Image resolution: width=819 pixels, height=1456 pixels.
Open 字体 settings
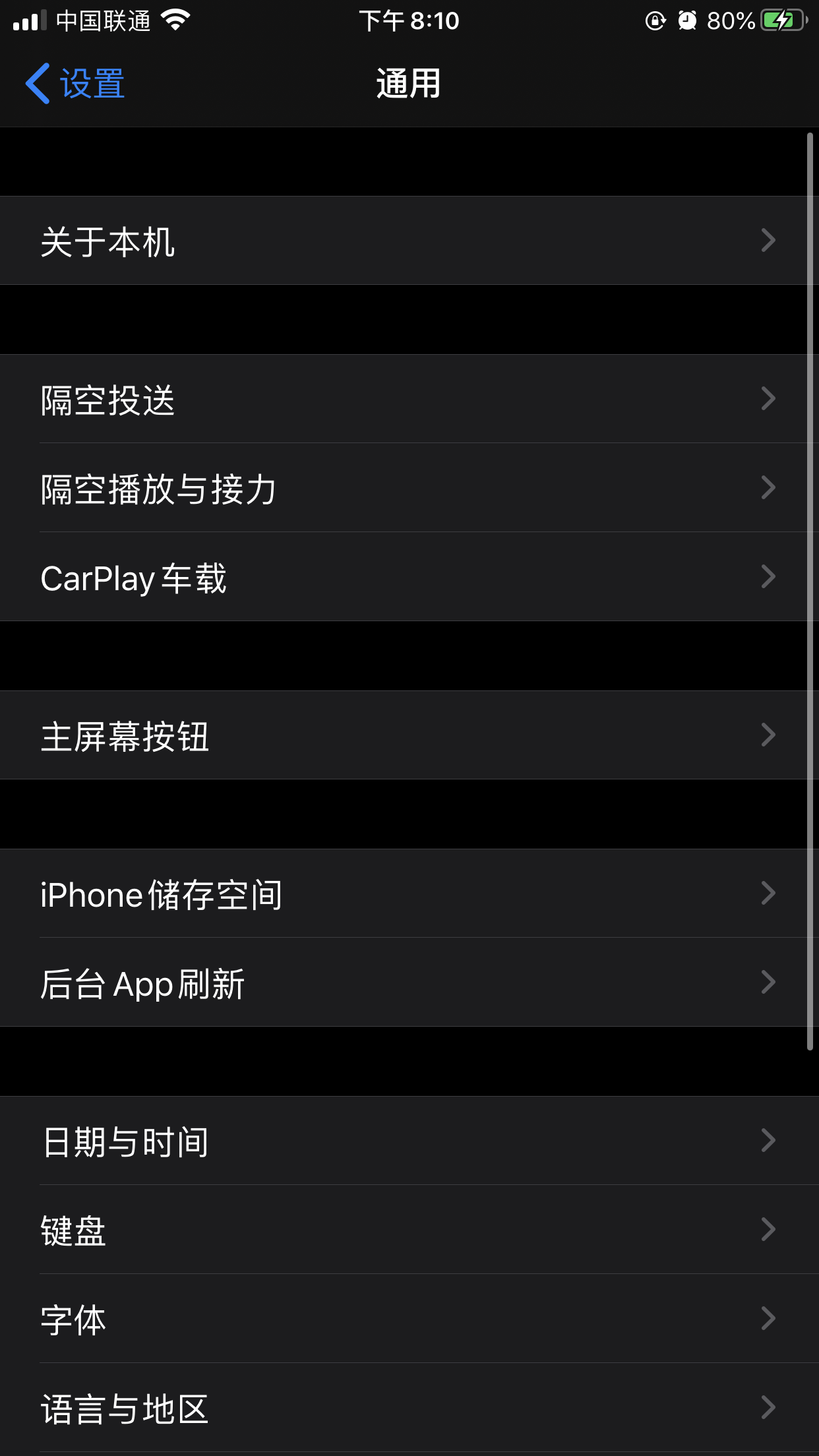(x=409, y=1319)
